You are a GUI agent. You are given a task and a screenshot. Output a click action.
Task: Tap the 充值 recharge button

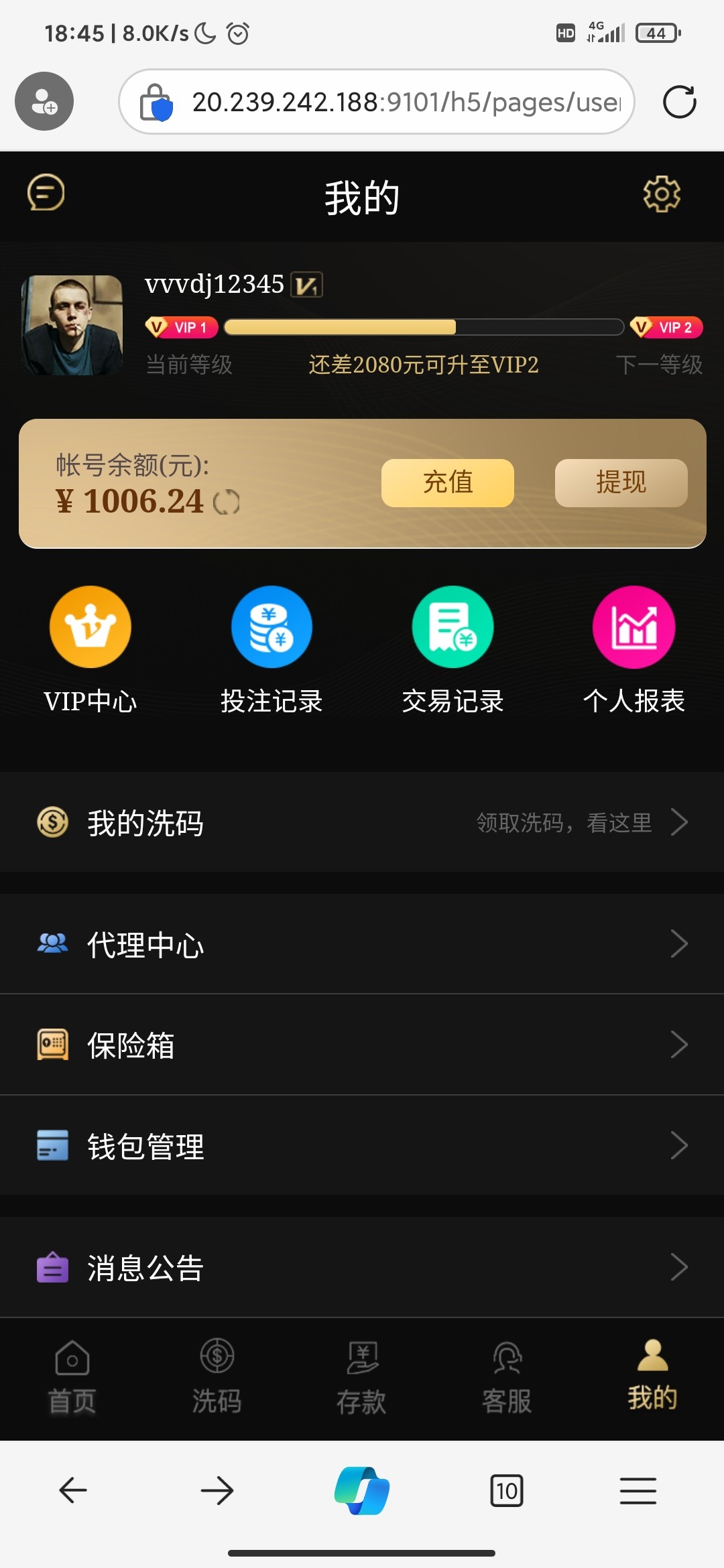coord(447,482)
